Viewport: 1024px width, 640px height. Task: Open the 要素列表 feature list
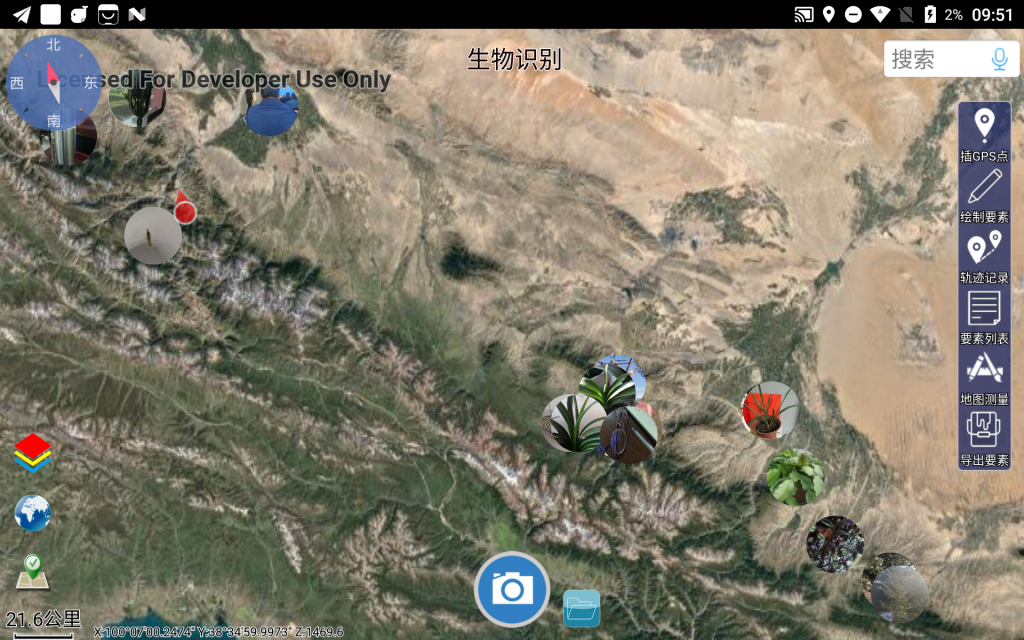[x=984, y=317]
